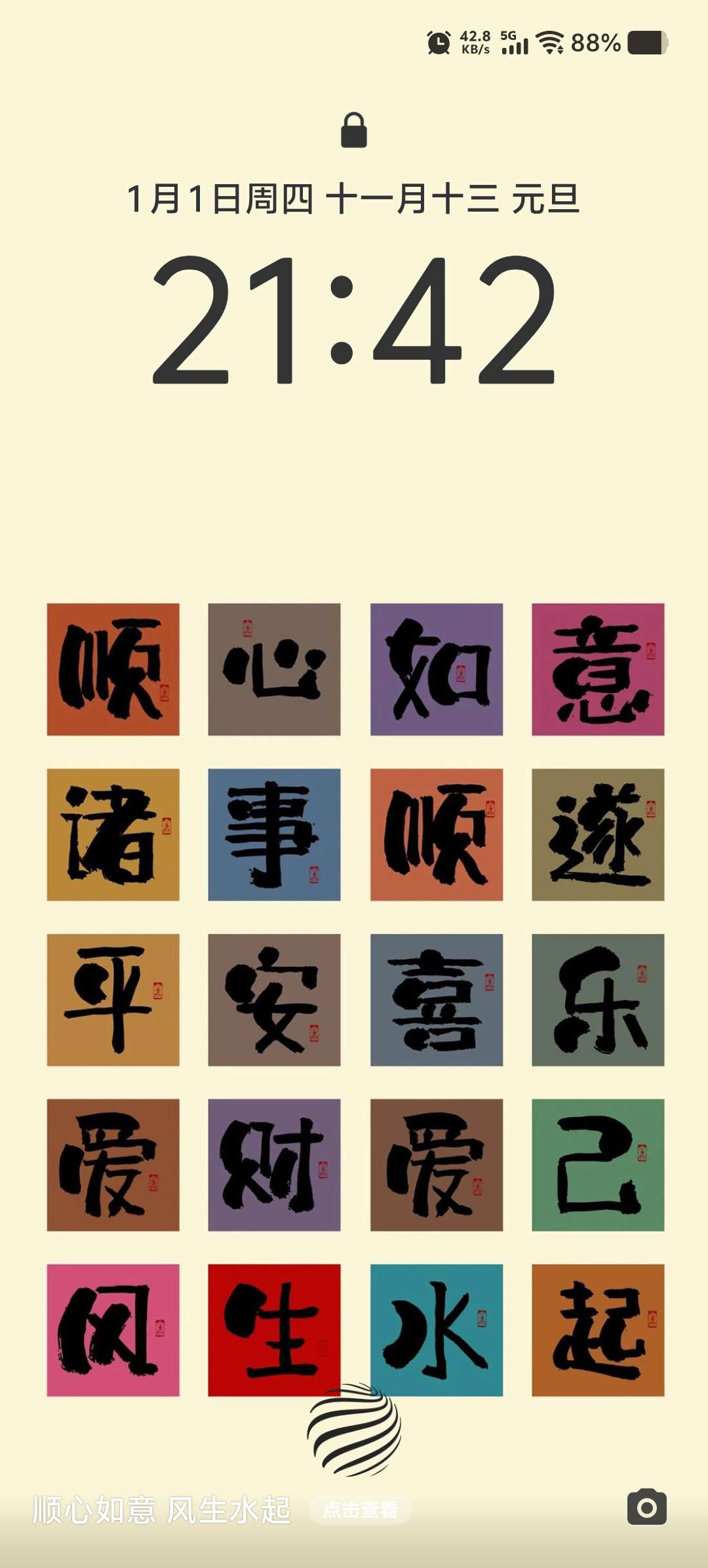Open the camera shortcut
This screenshot has width=708, height=1568.
(x=646, y=1507)
